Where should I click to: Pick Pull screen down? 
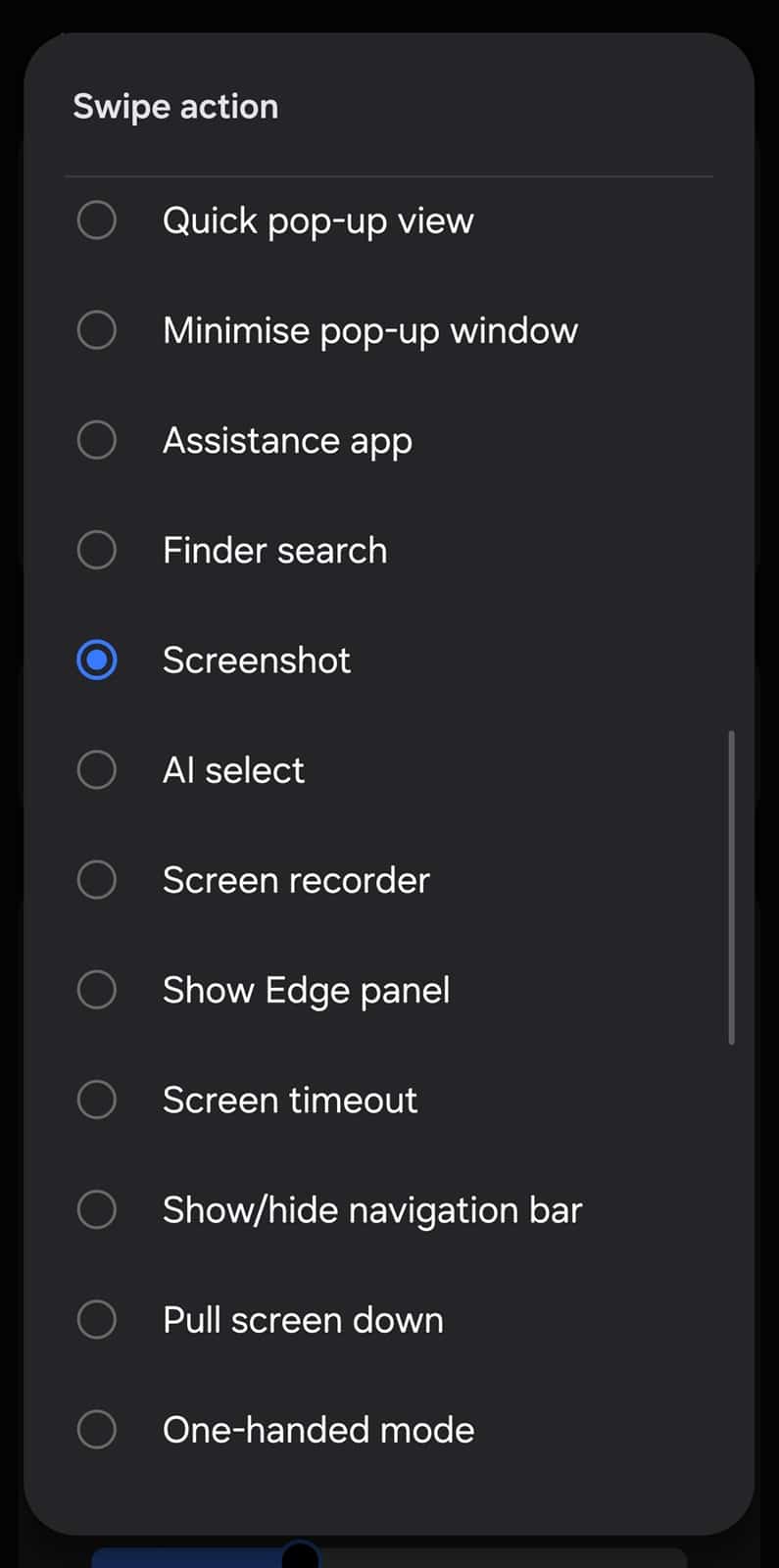tap(97, 1319)
